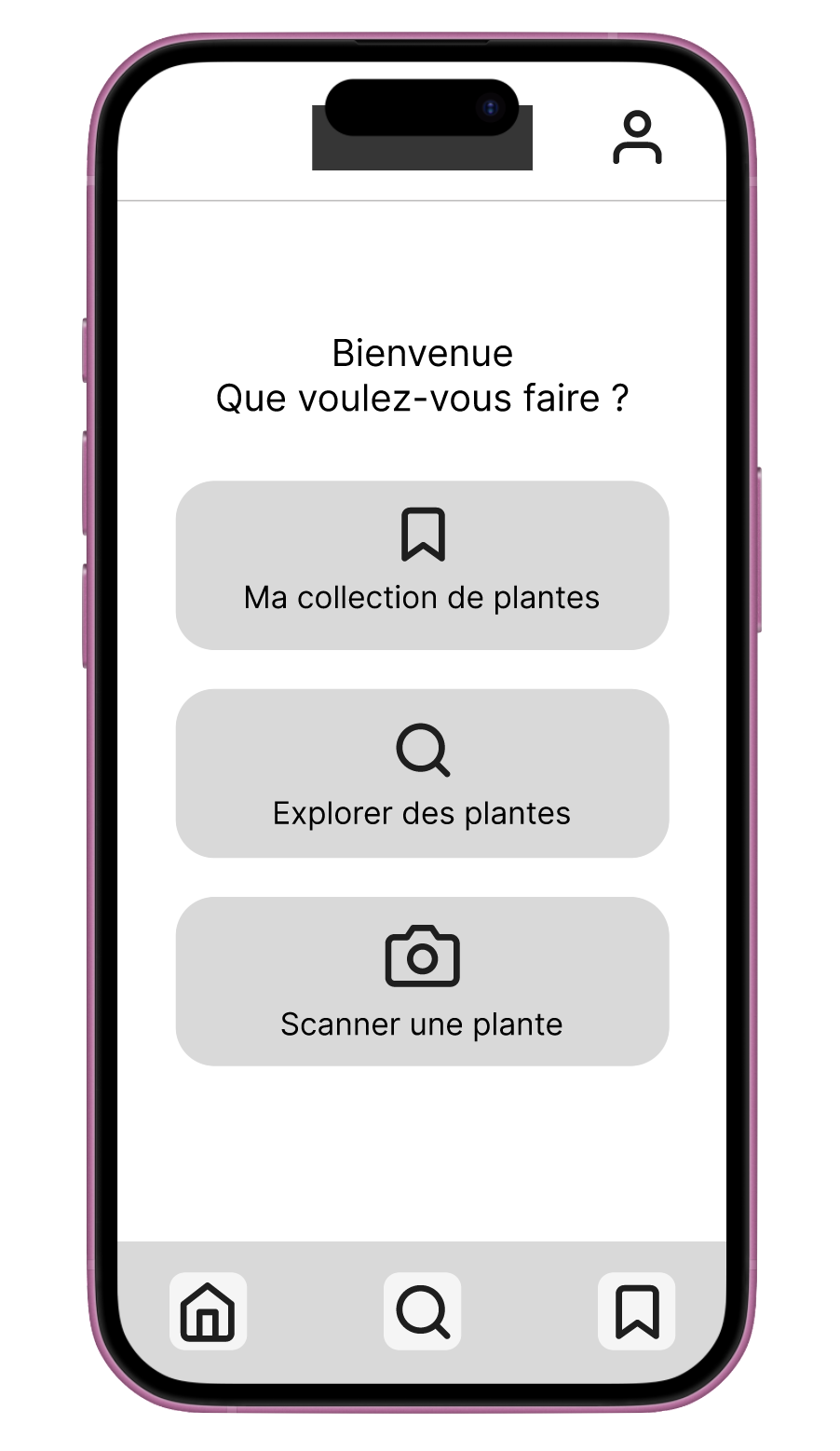840x1451 pixels.
Task: Open the user profile icon
Action: pos(637,138)
